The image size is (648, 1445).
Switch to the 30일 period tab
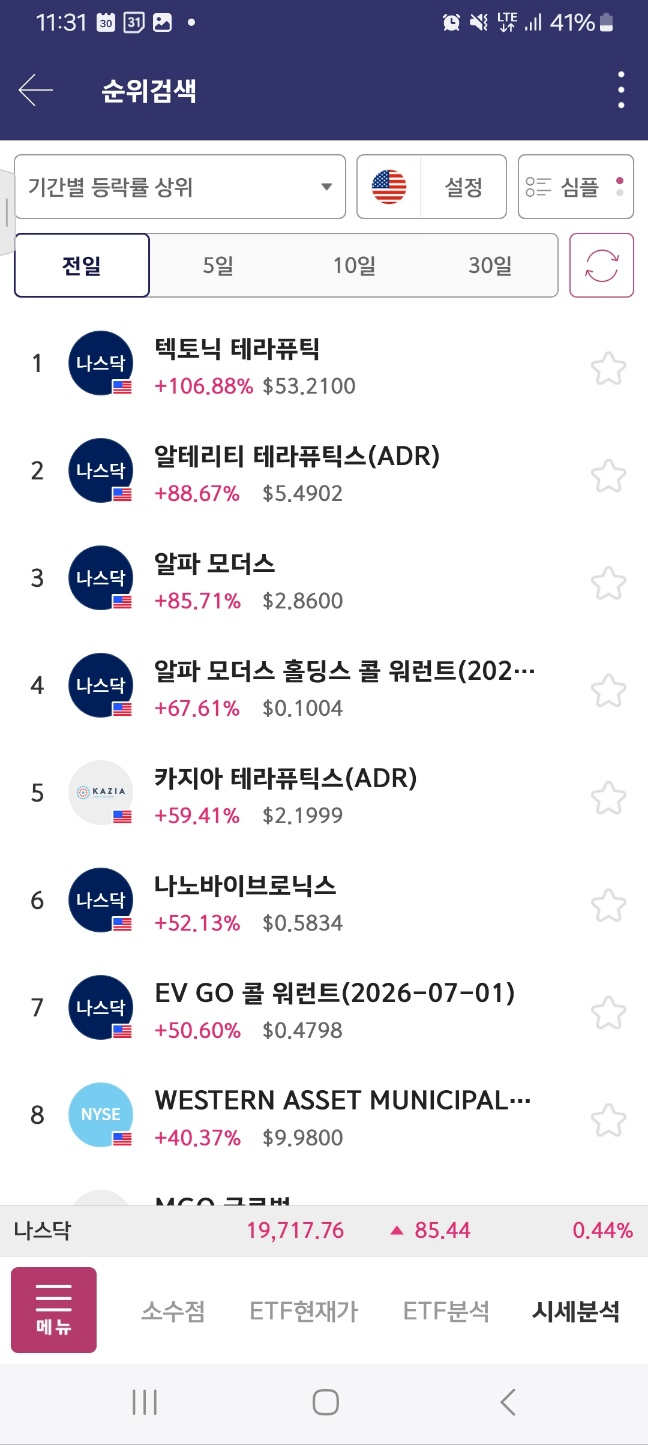tap(490, 266)
